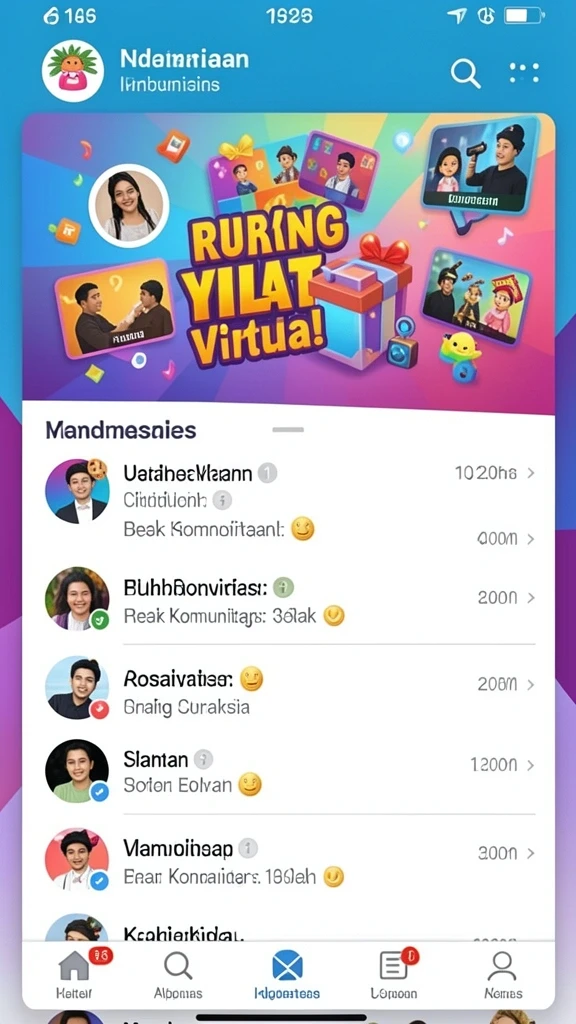Screen dimensions: 576x1024
Task: Switch to the Lopnoan list tab
Action: [394, 974]
